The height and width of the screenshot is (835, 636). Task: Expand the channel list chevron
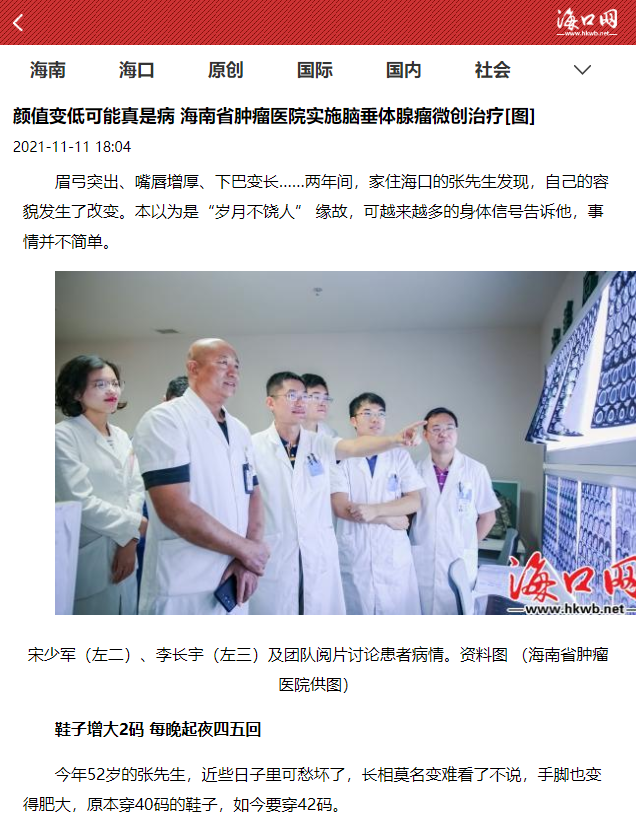pos(583,70)
